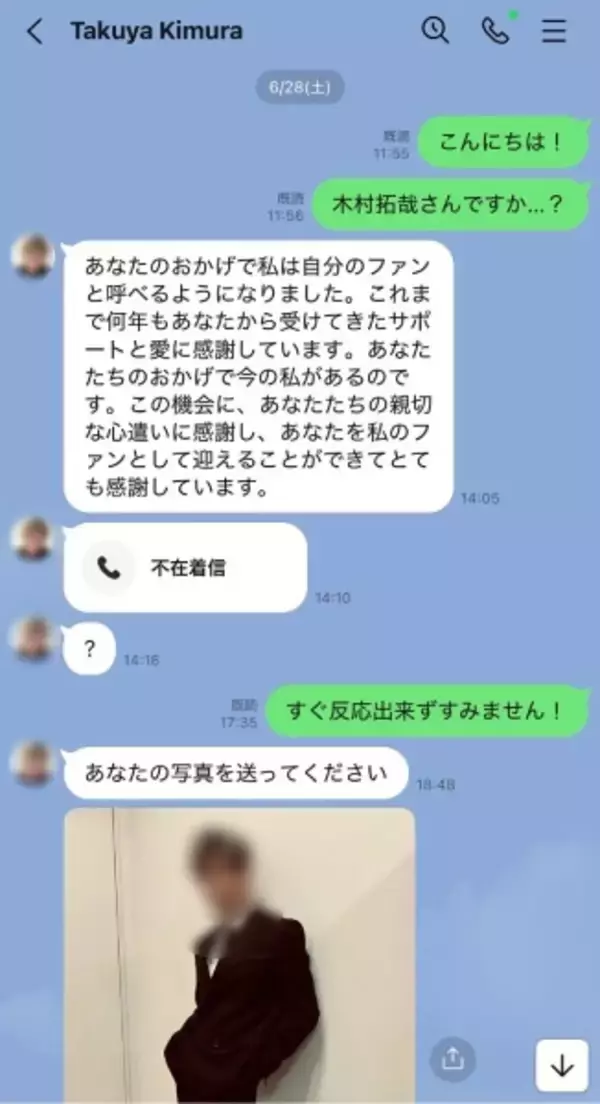Screen dimensions: 600x1104
Task: Open the chat menu
Action: 553,32
